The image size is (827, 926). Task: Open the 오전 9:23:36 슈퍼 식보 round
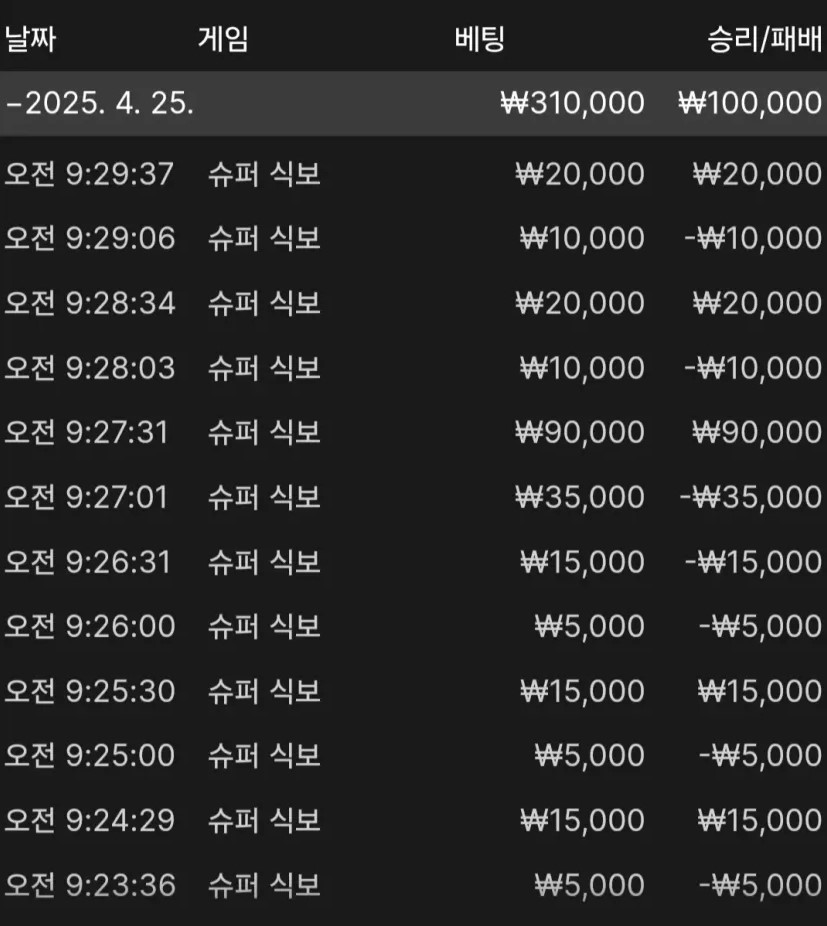tap(264, 885)
